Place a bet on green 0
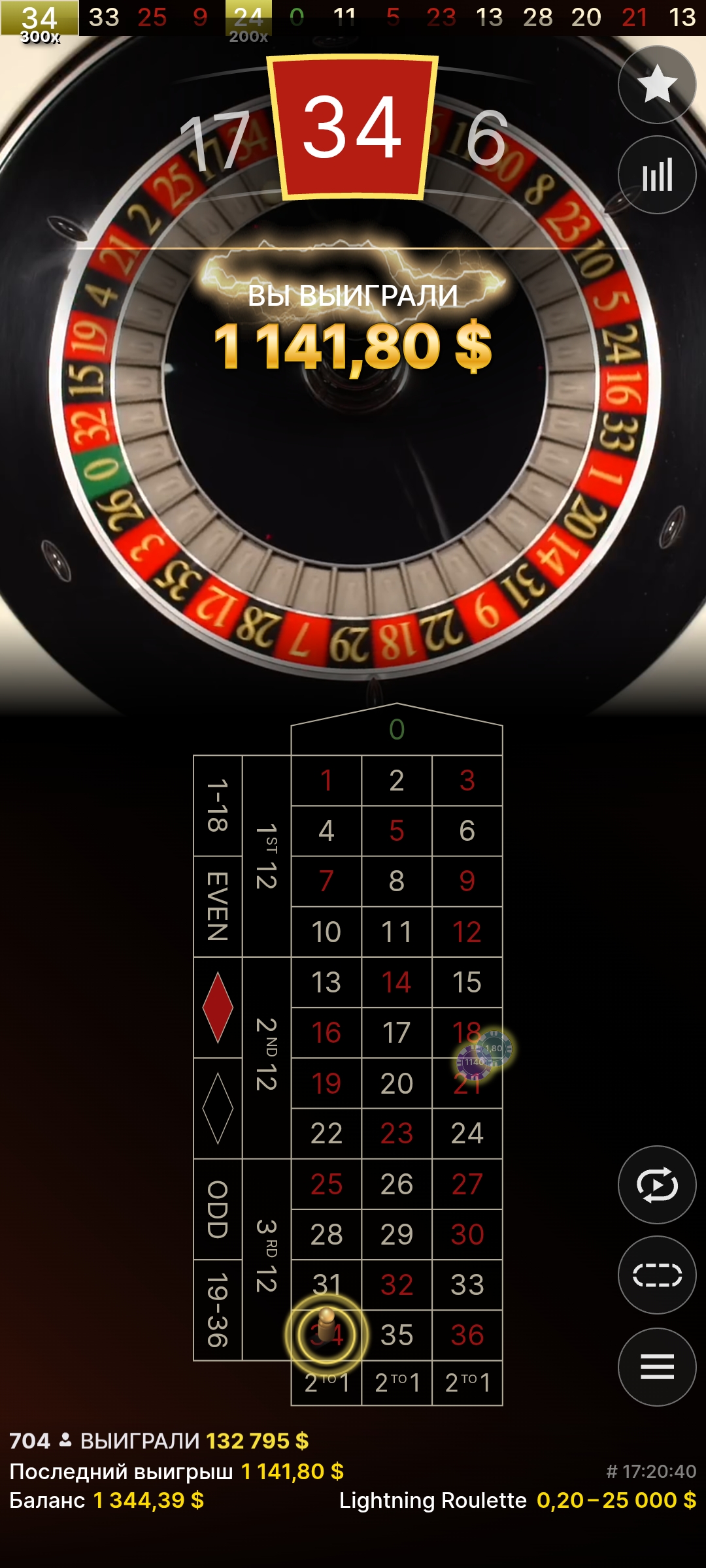The image size is (706, 1568). click(397, 730)
